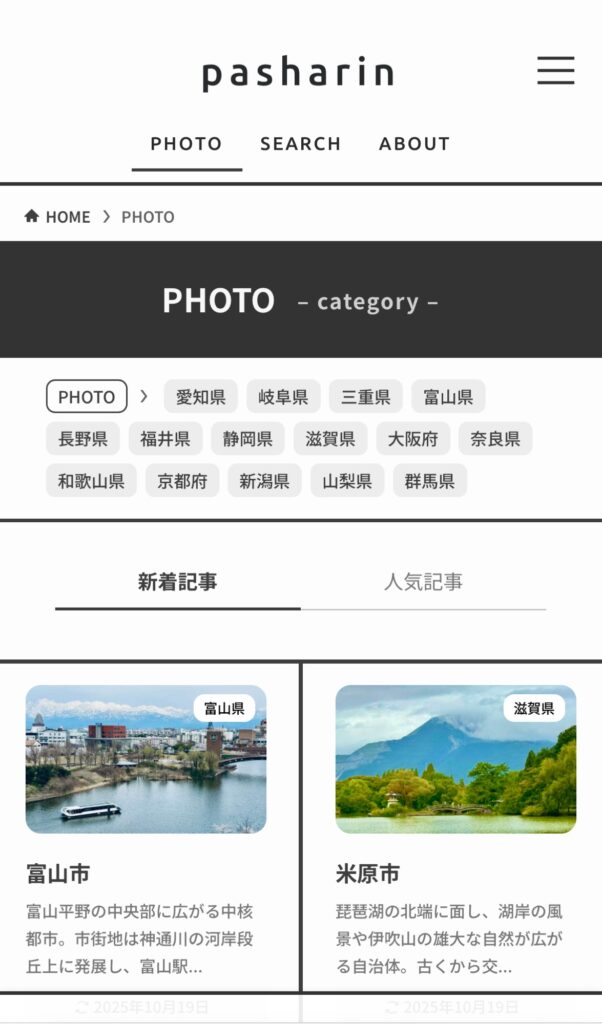This screenshot has width=602, height=1024.
Task: Open the ABOUT page
Action: tap(414, 144)
